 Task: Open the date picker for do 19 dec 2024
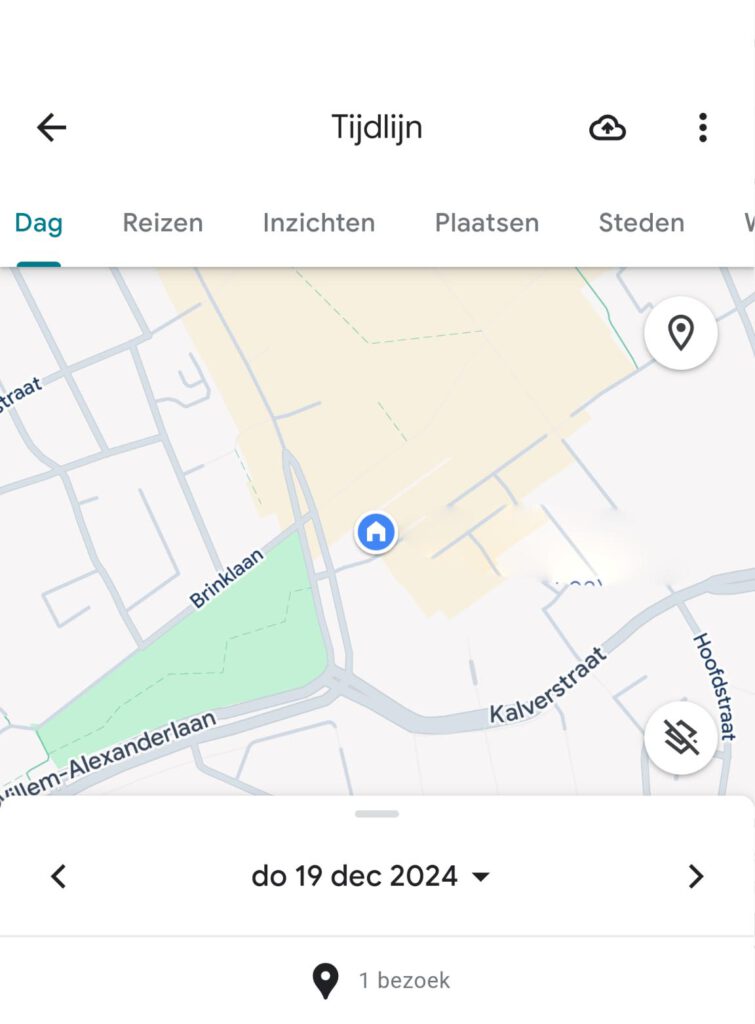[x=370, y=877]
